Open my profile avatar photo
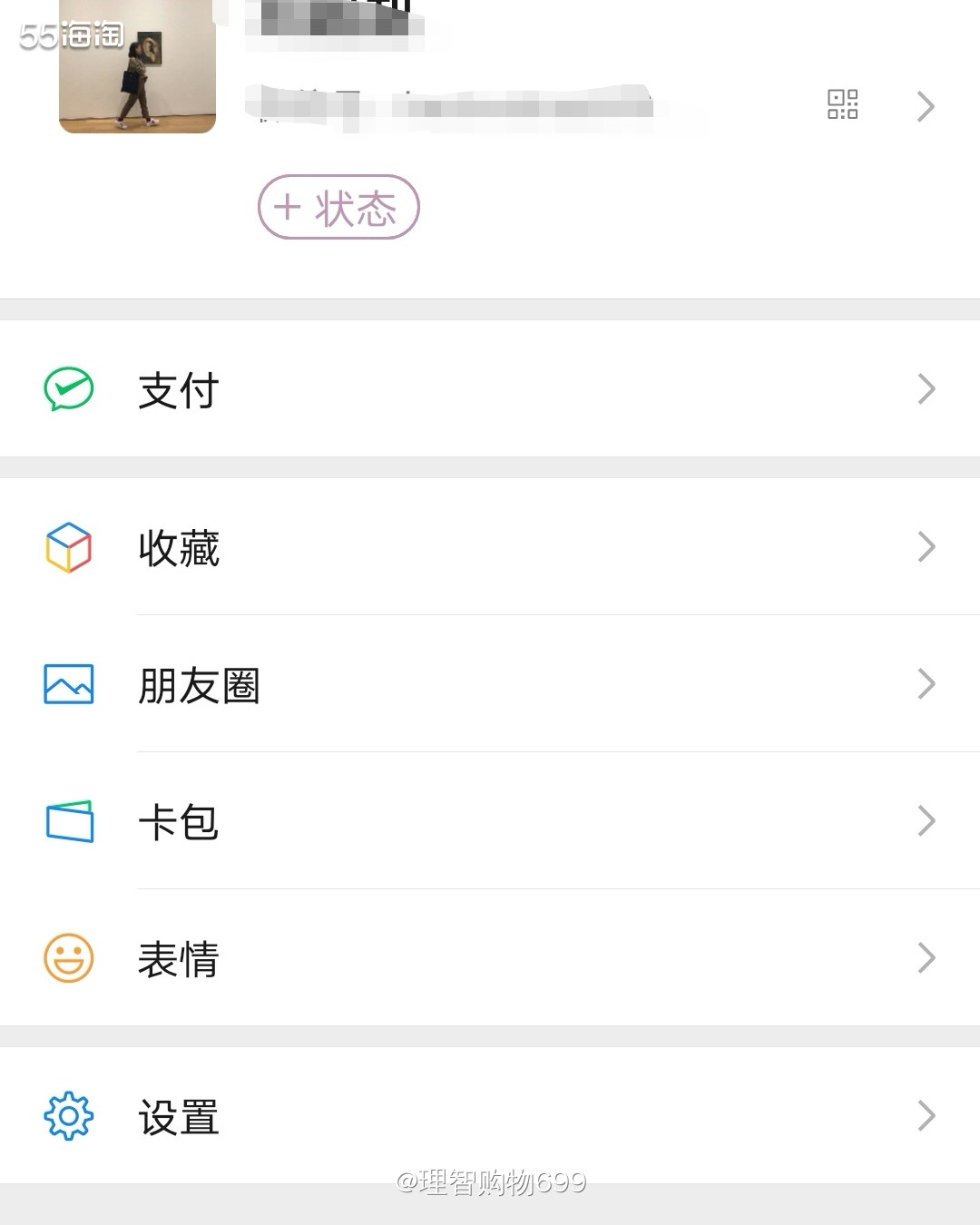This screenshot has height=1225, width=980. 136,67
